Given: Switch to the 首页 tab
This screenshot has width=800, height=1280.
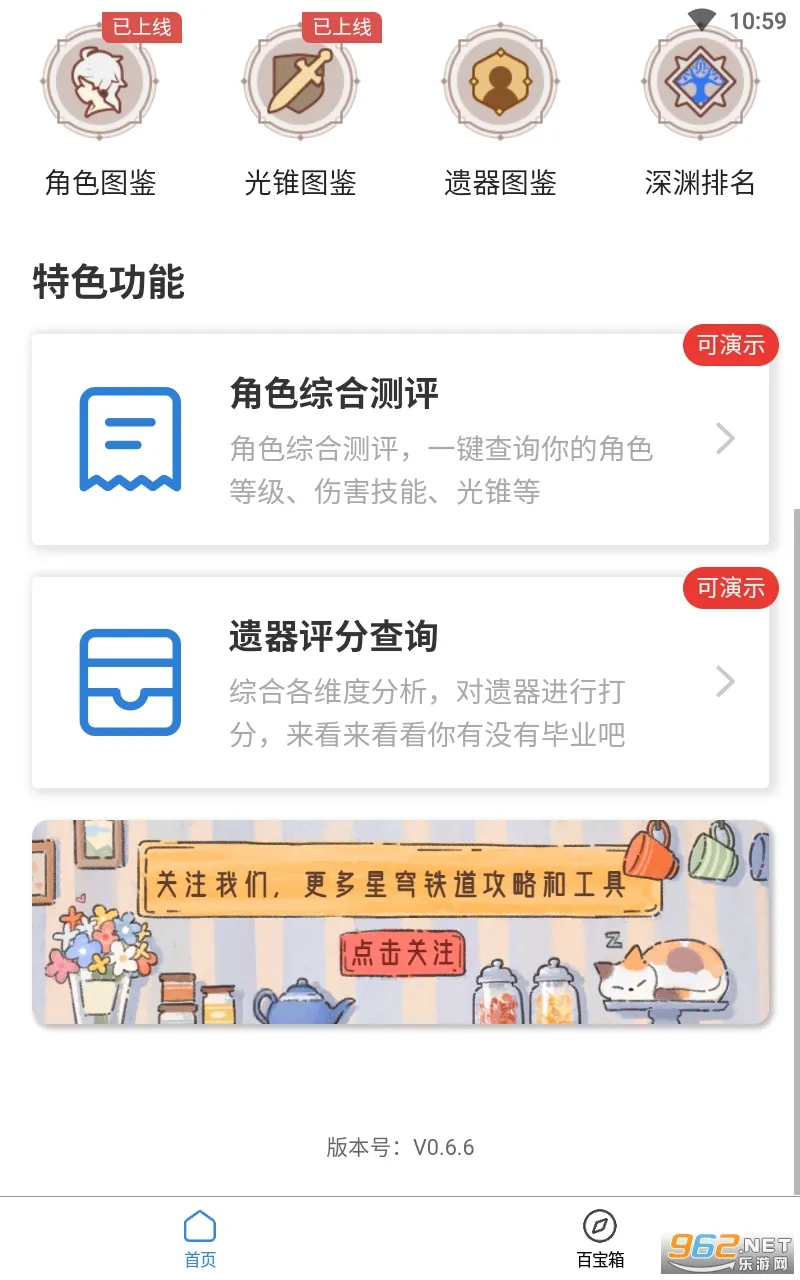Looking at the screenshot, I should coord(200,1238).
